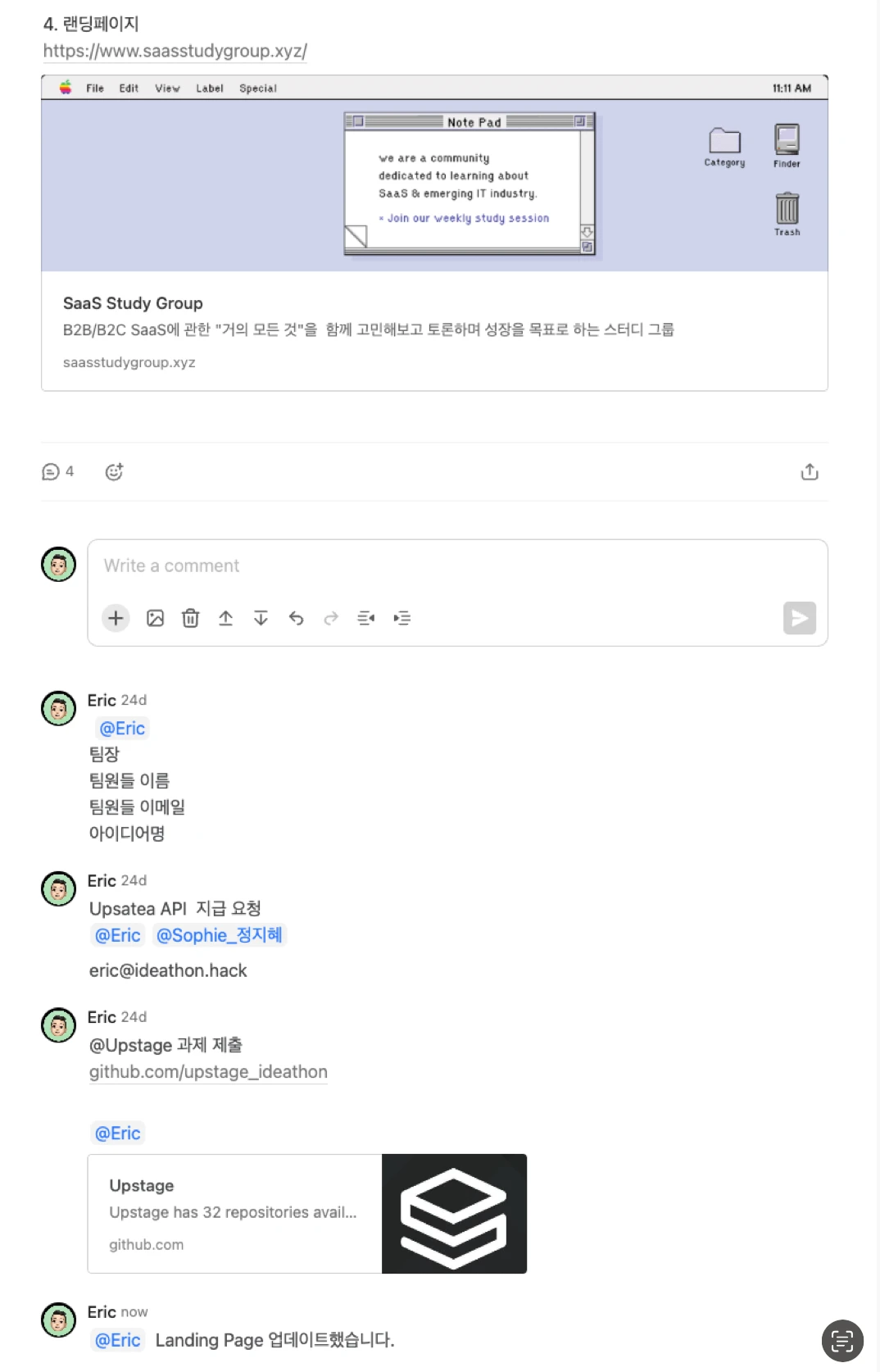Viewport: 880px width, 1372px height.
Task: Move the block up with the up arrow
Action: [x=225, y=618]
